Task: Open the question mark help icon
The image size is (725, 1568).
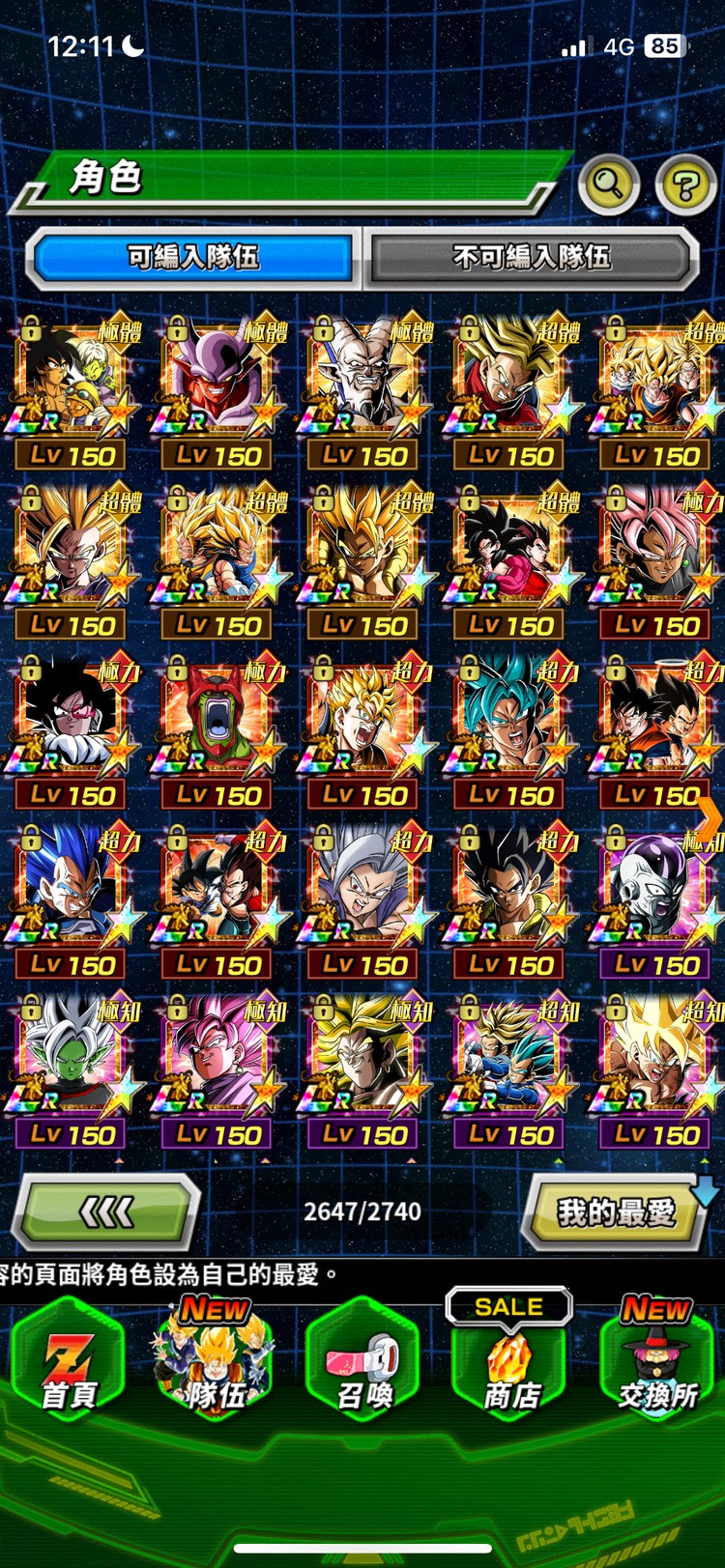Action: tap(685, 184)
